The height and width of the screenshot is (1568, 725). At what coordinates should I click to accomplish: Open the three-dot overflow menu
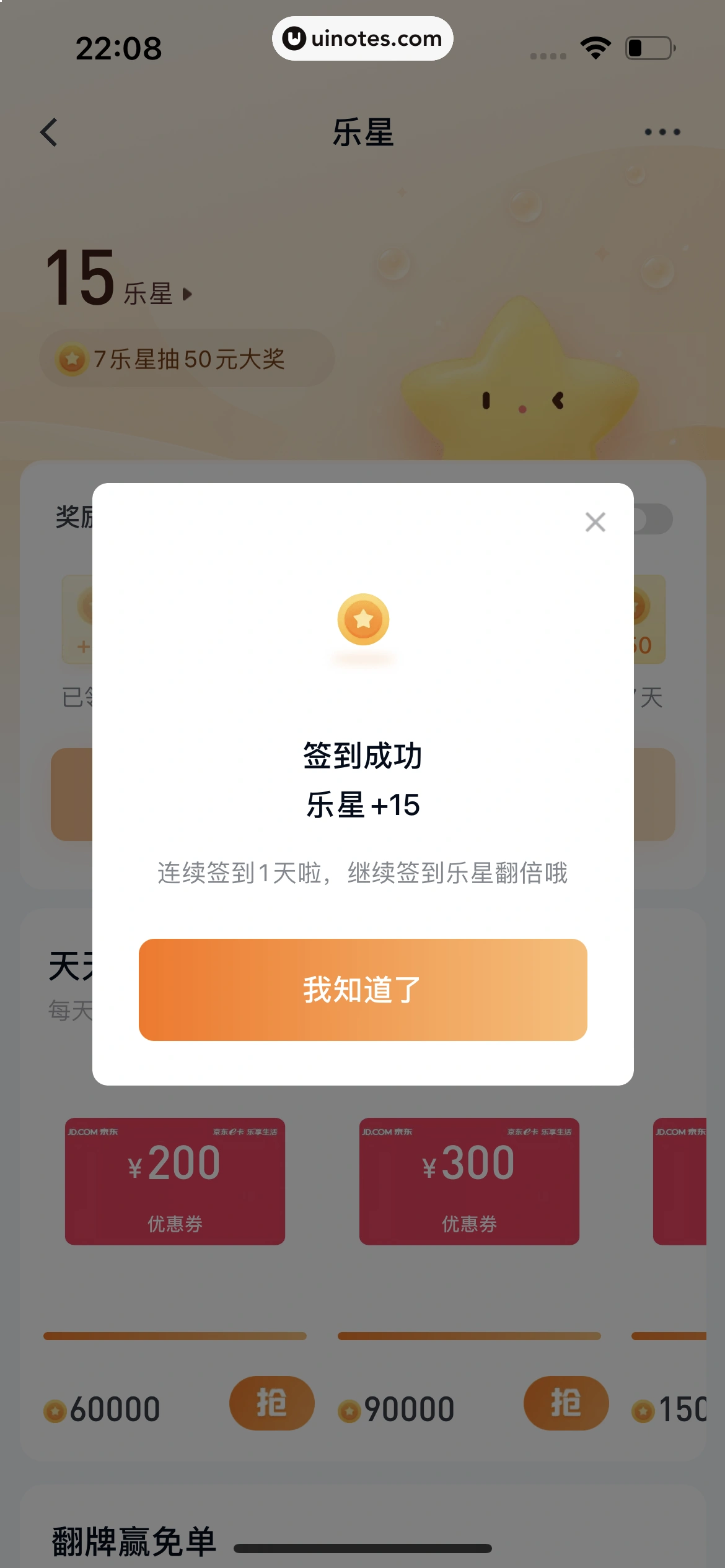[x=662, y=132]
